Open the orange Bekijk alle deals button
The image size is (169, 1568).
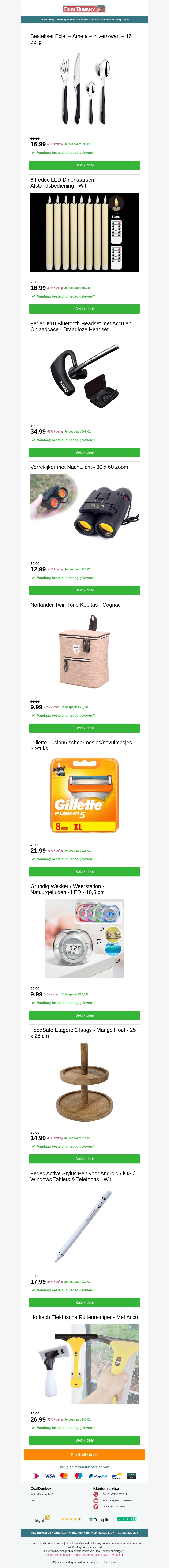click(x=84, y=1454)
